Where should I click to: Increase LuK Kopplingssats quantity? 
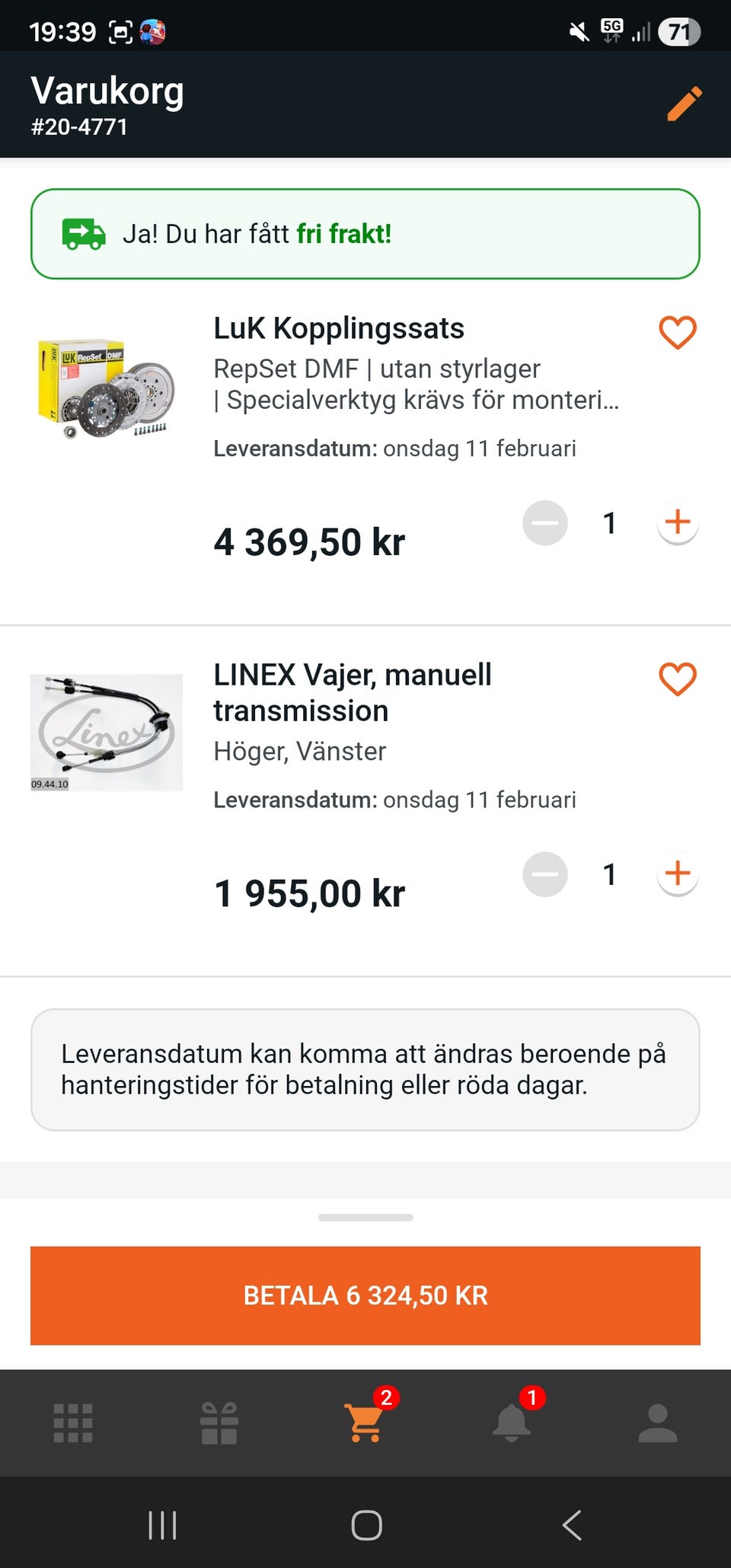[678, 523]
